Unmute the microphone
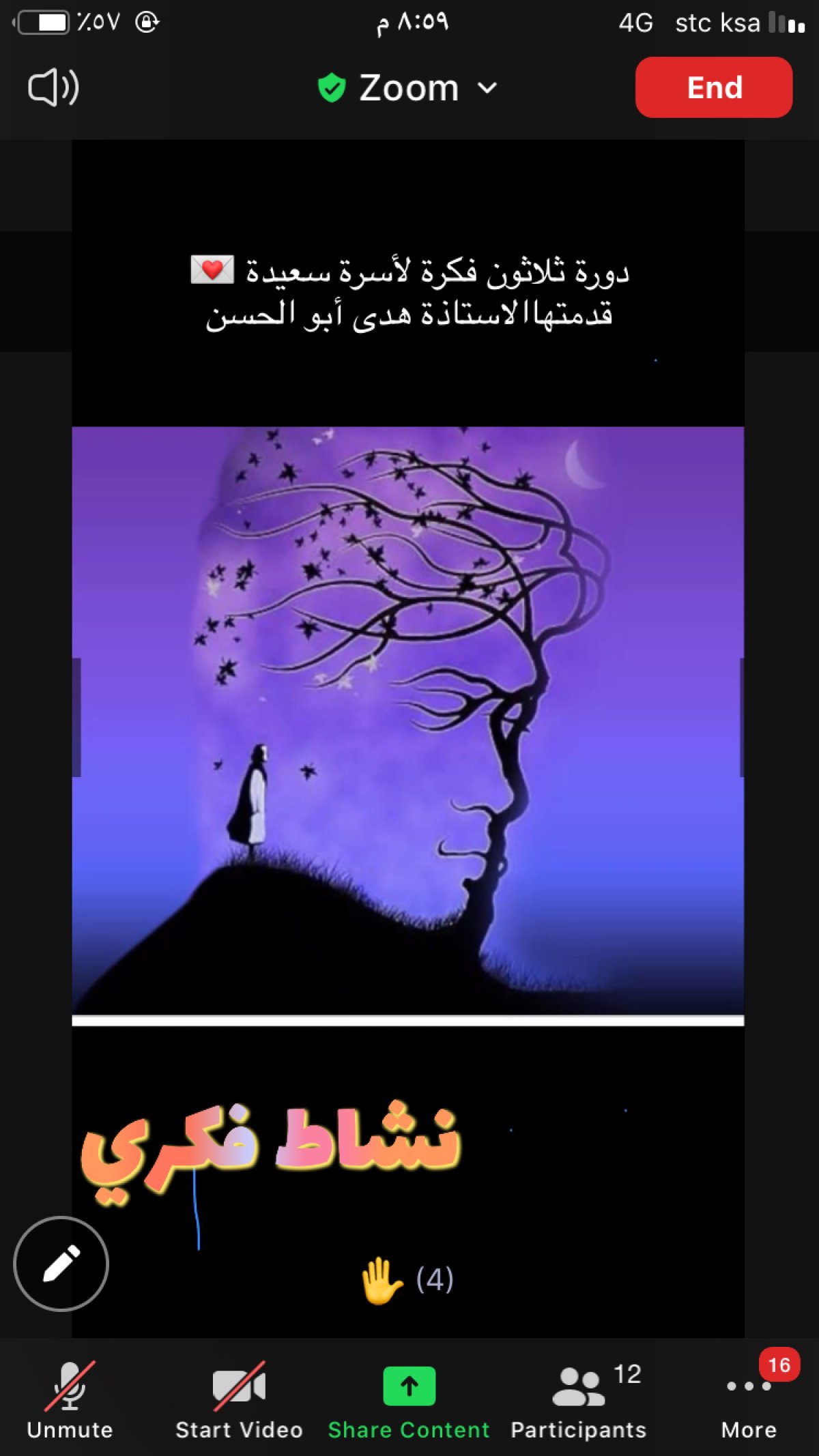Screen dimensions: 819x1456 [x=70, y=1400]
